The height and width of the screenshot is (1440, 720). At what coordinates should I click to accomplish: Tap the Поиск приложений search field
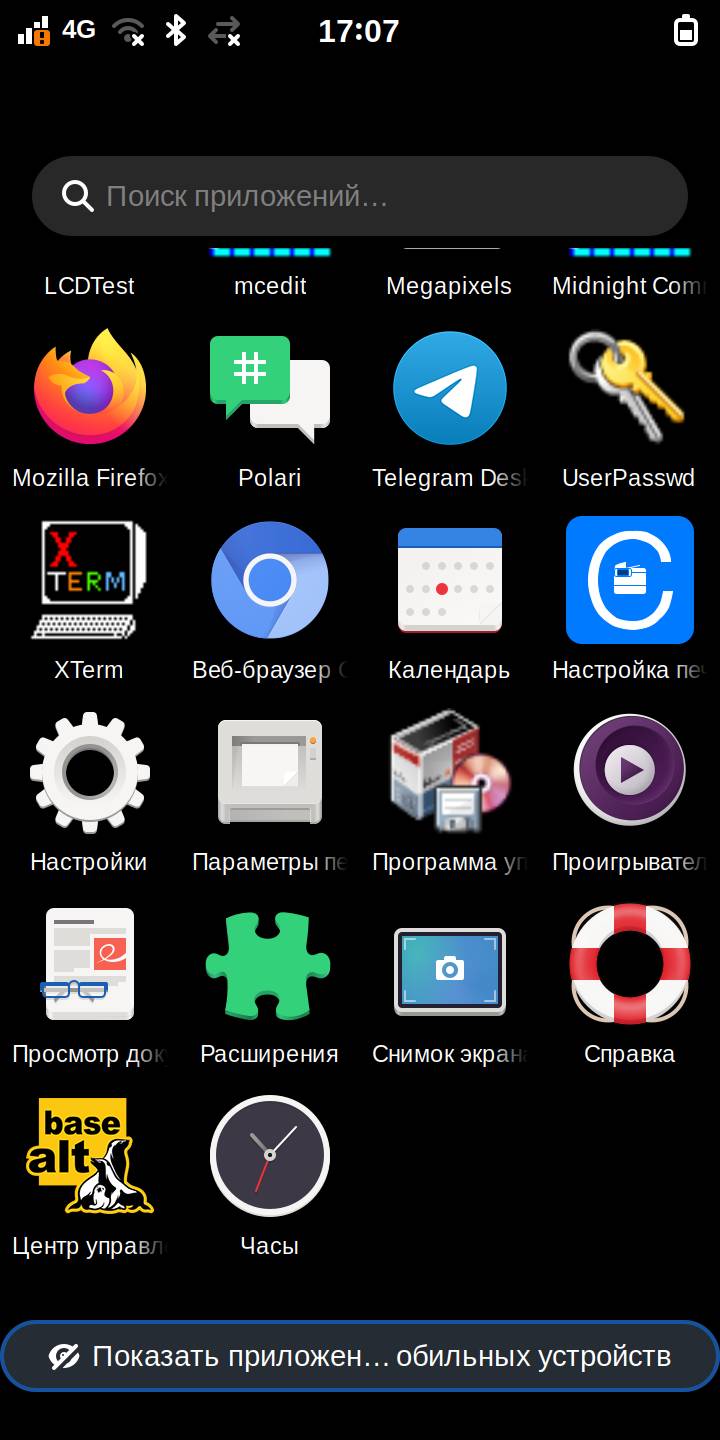tap(360, 196)
